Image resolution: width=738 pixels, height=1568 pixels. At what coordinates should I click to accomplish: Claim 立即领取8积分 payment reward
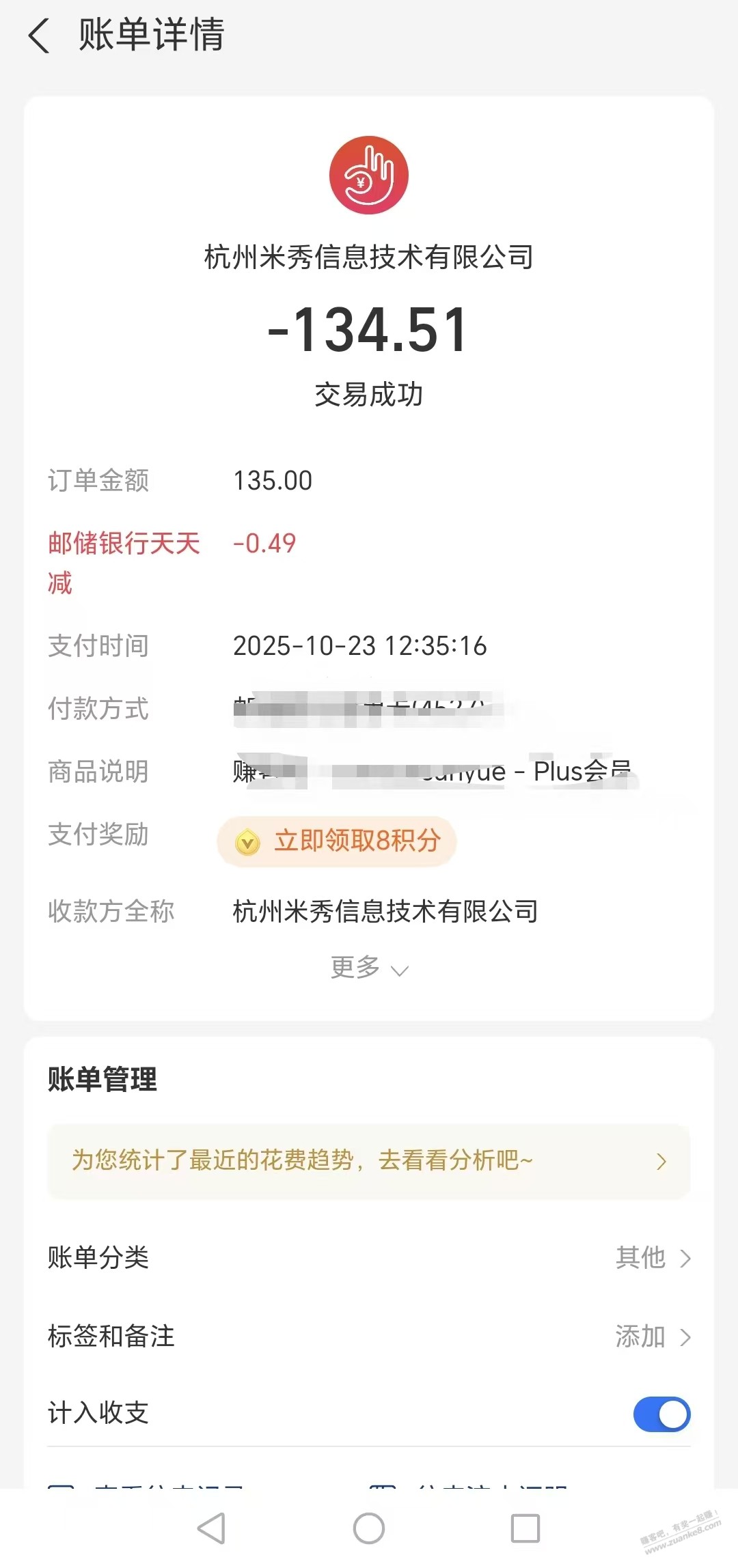[337, 841]
